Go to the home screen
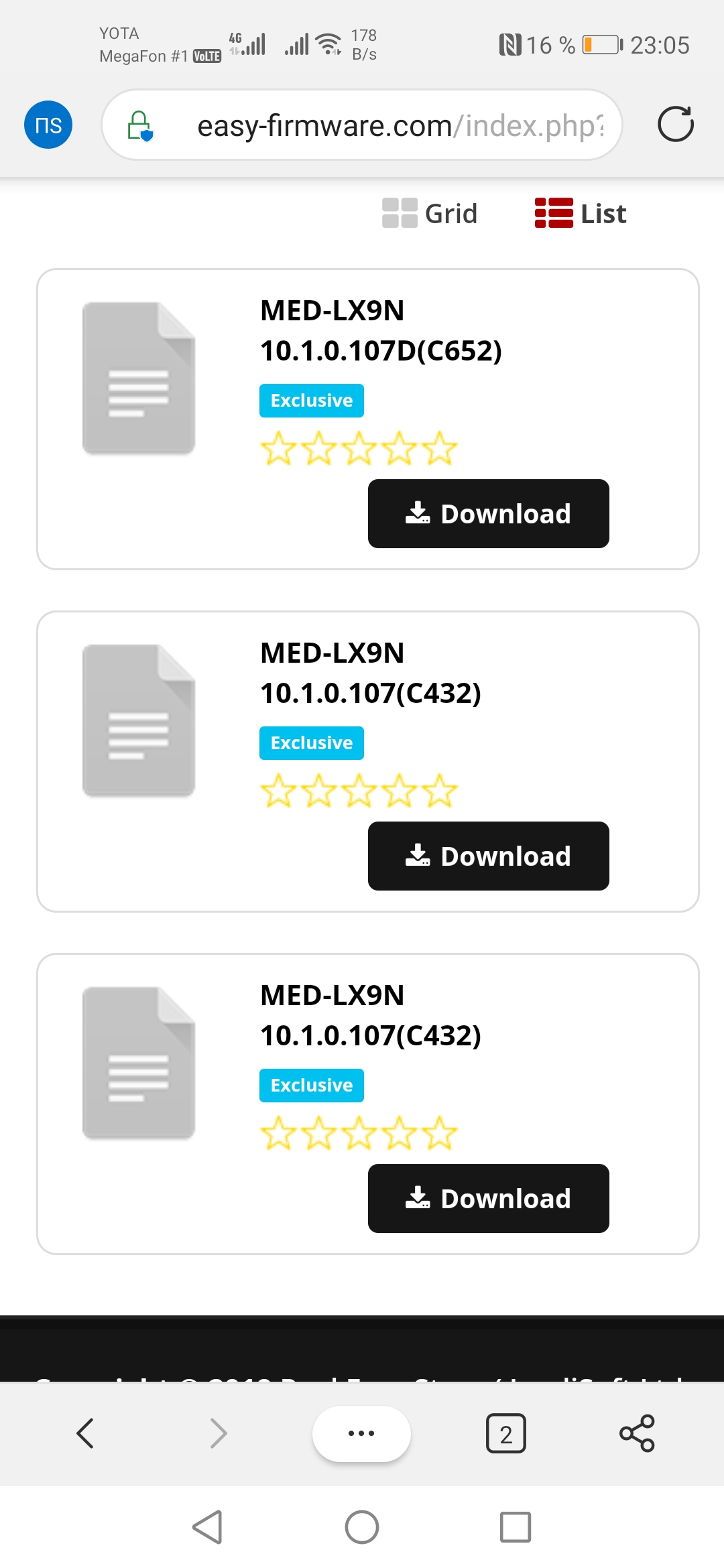This screenshot has height=1568, width=724. pyautogui.click(x=362, y=1527)
